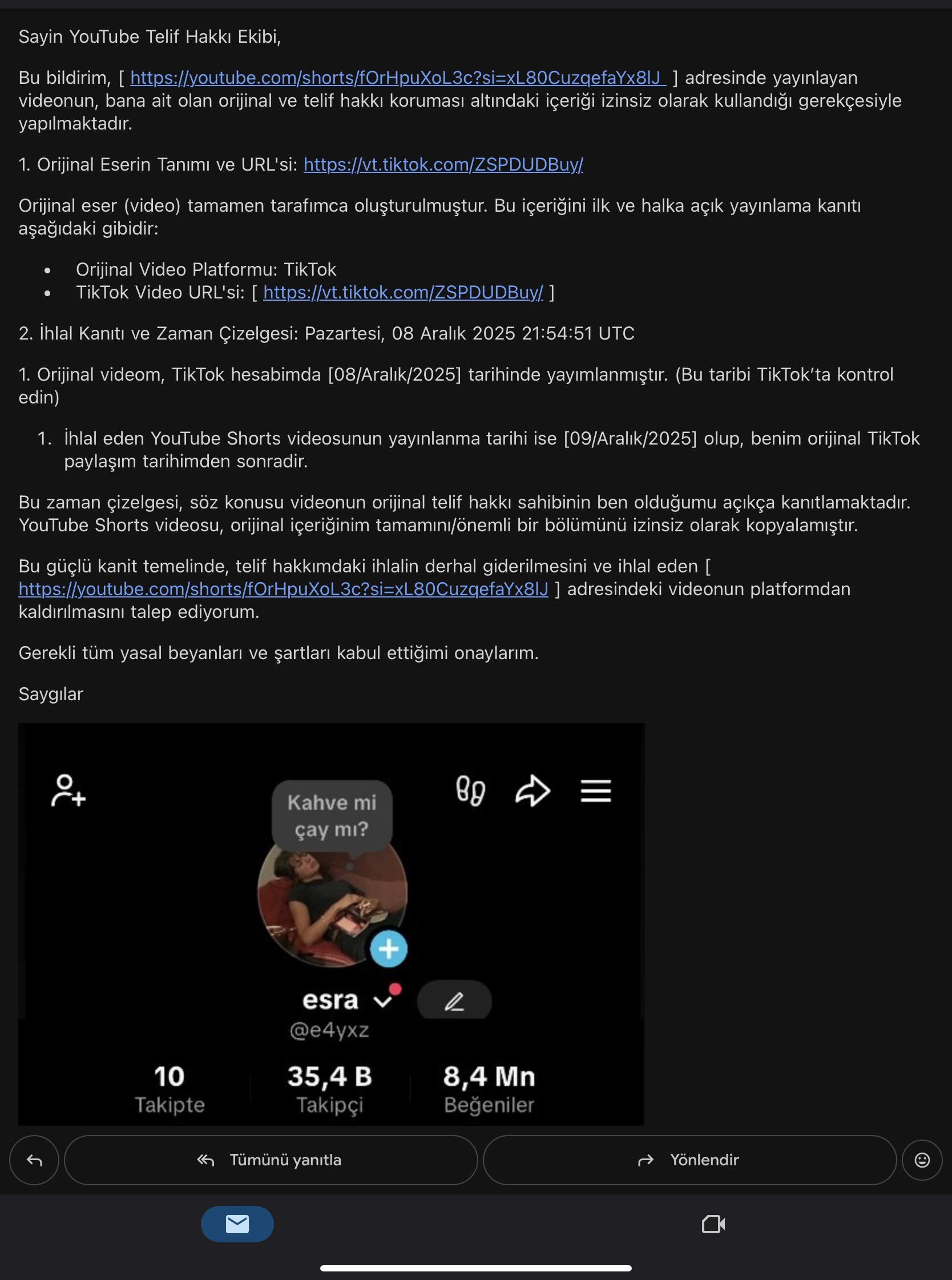The height and width of the screenshot is (1280, 952).
Task: Open the YouTube Shorts link after 'Bu bildirim'
Action: pos(398,78)
